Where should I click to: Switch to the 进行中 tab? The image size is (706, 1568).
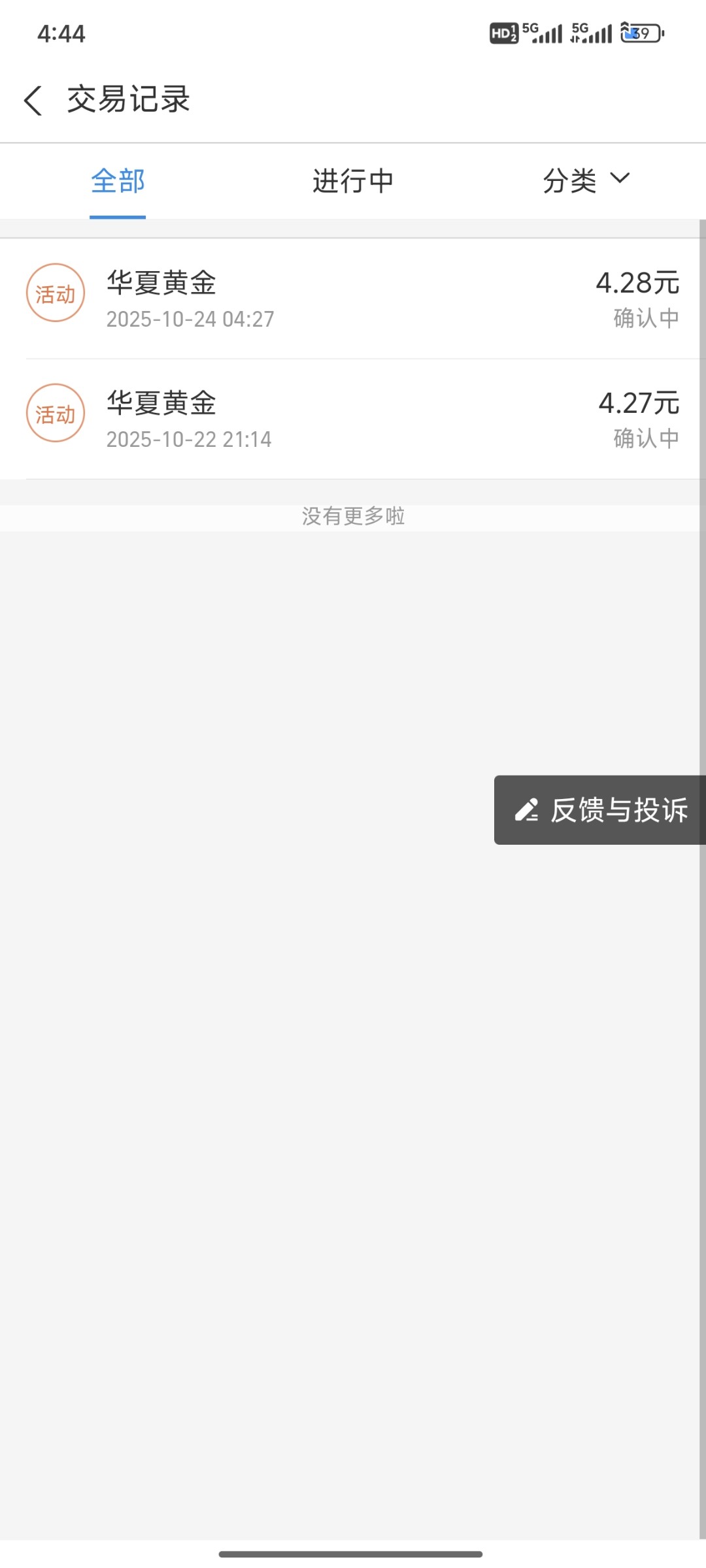353,181
